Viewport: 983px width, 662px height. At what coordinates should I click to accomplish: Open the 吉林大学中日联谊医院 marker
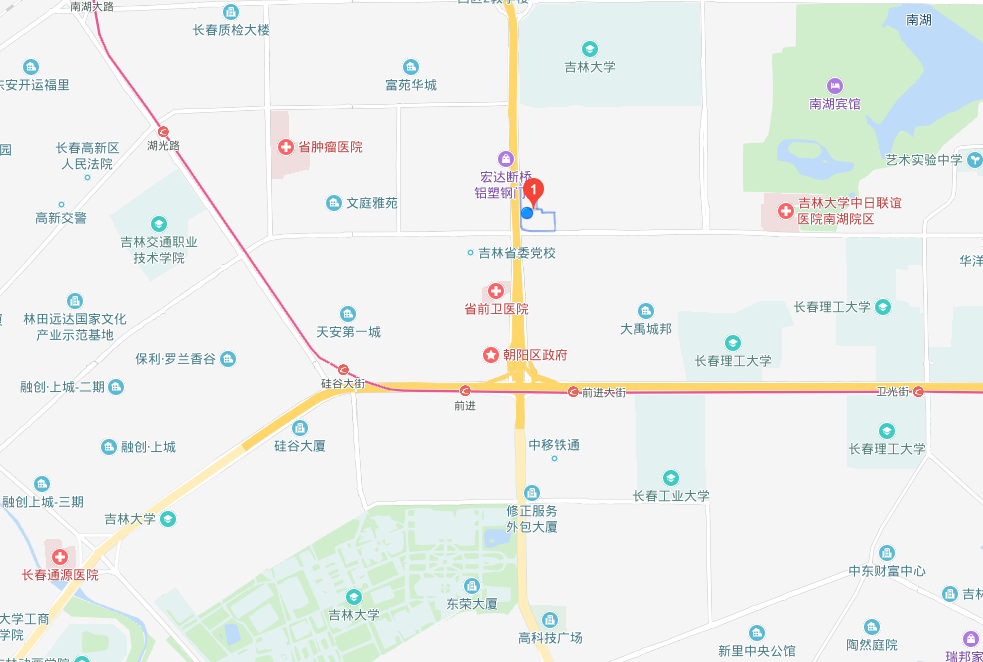coord(785,211)
